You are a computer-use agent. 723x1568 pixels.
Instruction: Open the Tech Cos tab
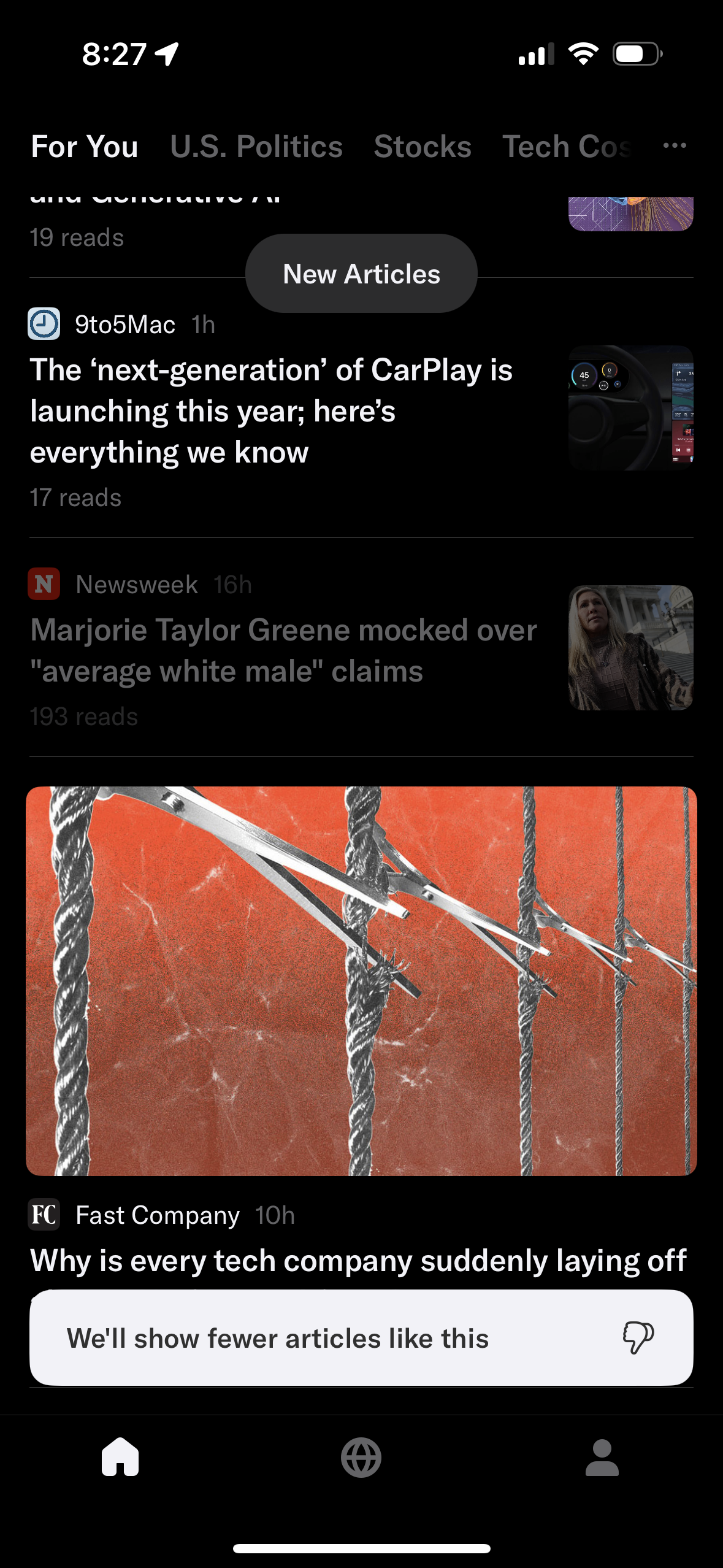point(566,147)
